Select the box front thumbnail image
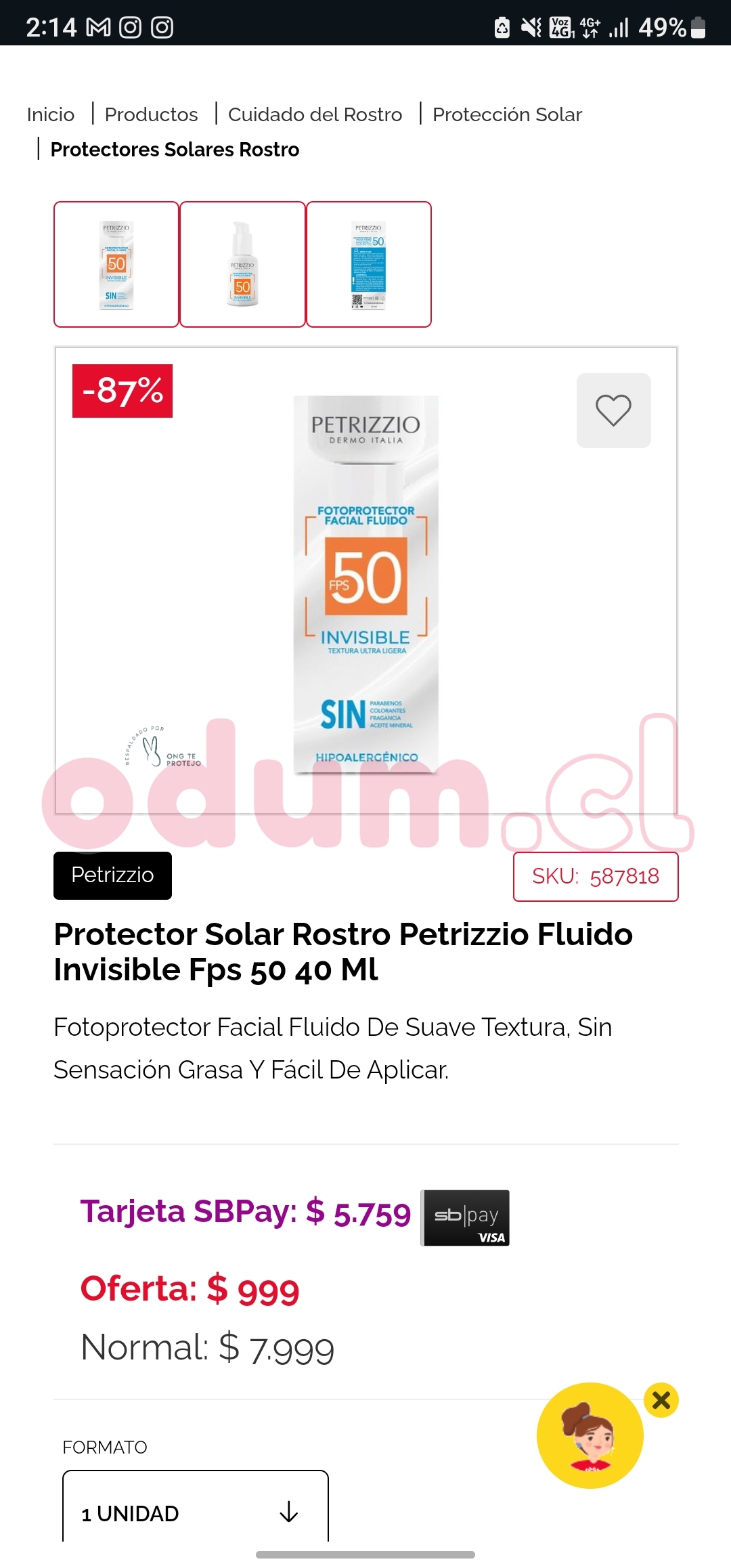The width and height of the screenshot is (731, 1568). pyautogui.click(x=116, y=264)
